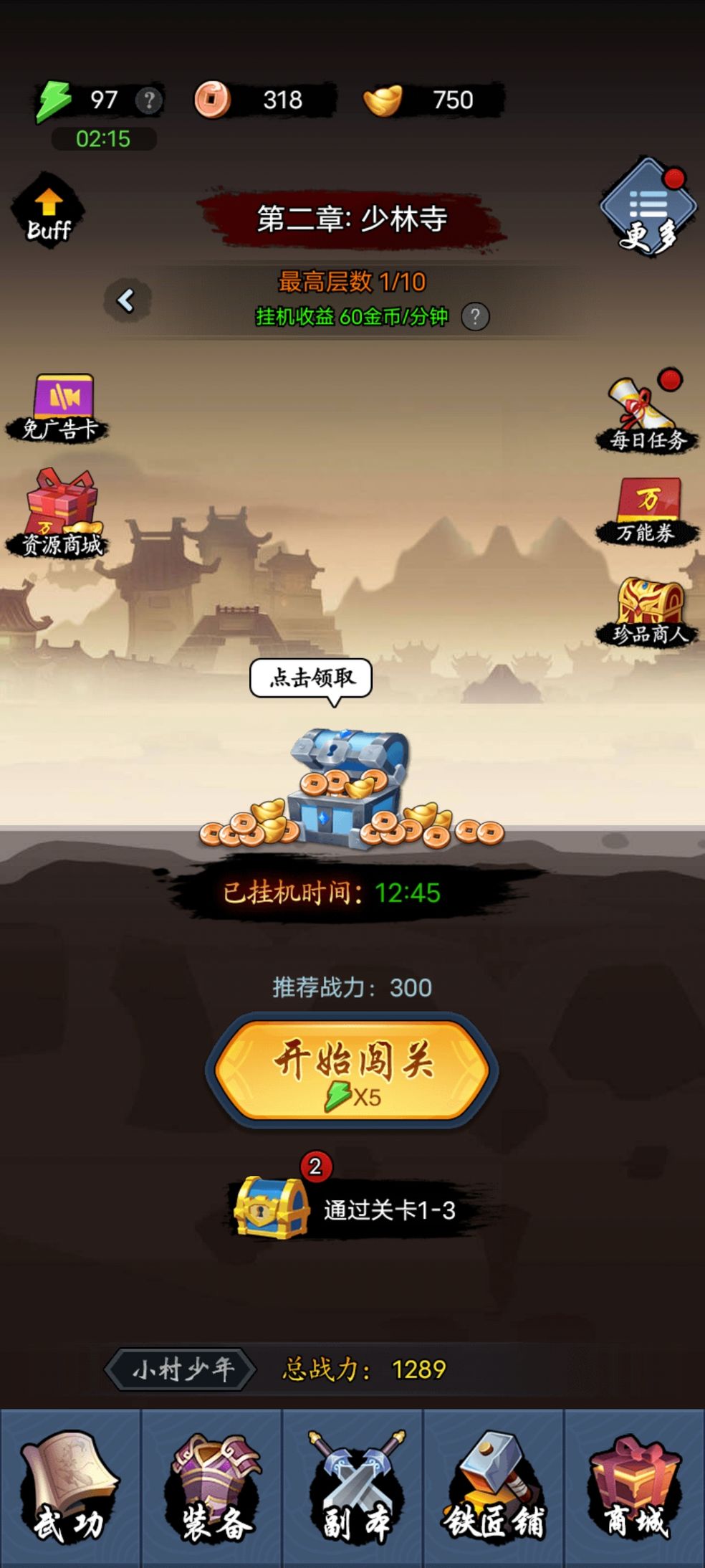Switch to the 武功 tab
Image resolution: width=705 pixels, height=1568 pixels.
click(69, 1487)
